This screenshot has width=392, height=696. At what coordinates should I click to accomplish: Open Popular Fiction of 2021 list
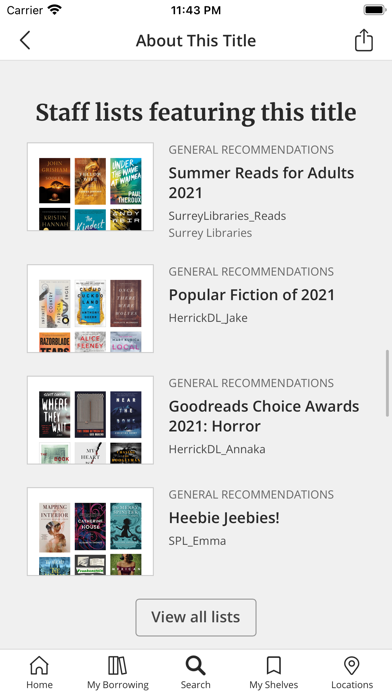pos(251,295)
